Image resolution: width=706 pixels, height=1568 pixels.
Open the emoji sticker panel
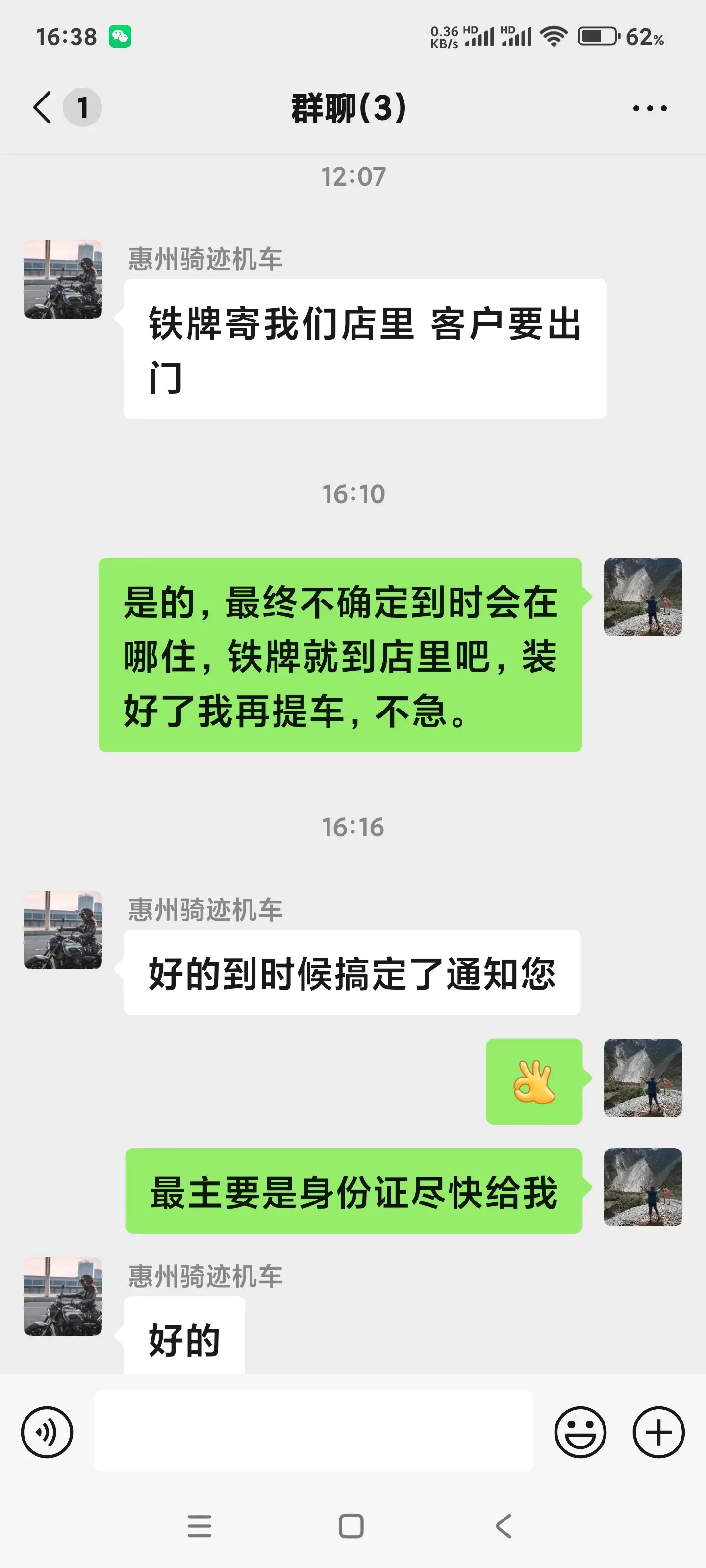580,1432
